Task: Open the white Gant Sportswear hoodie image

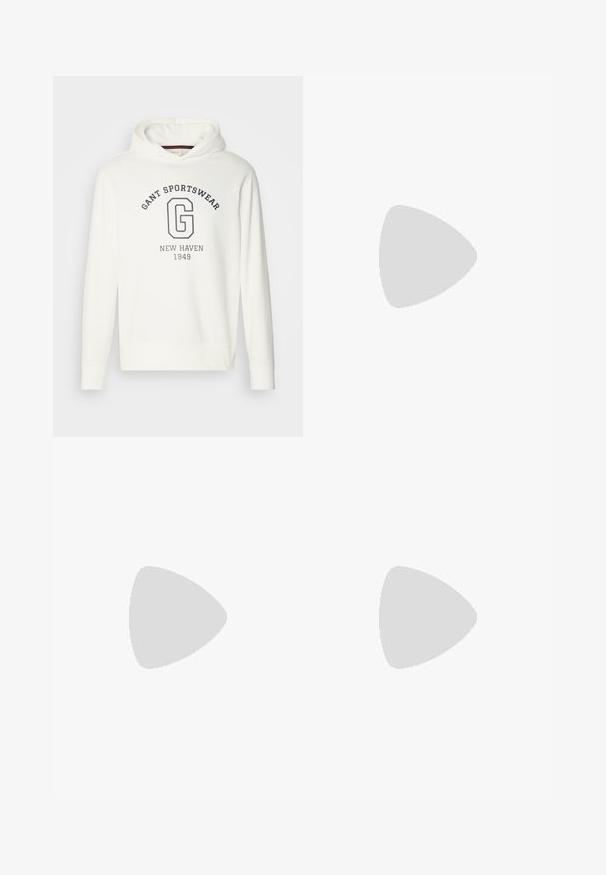Action: (178, 256)
